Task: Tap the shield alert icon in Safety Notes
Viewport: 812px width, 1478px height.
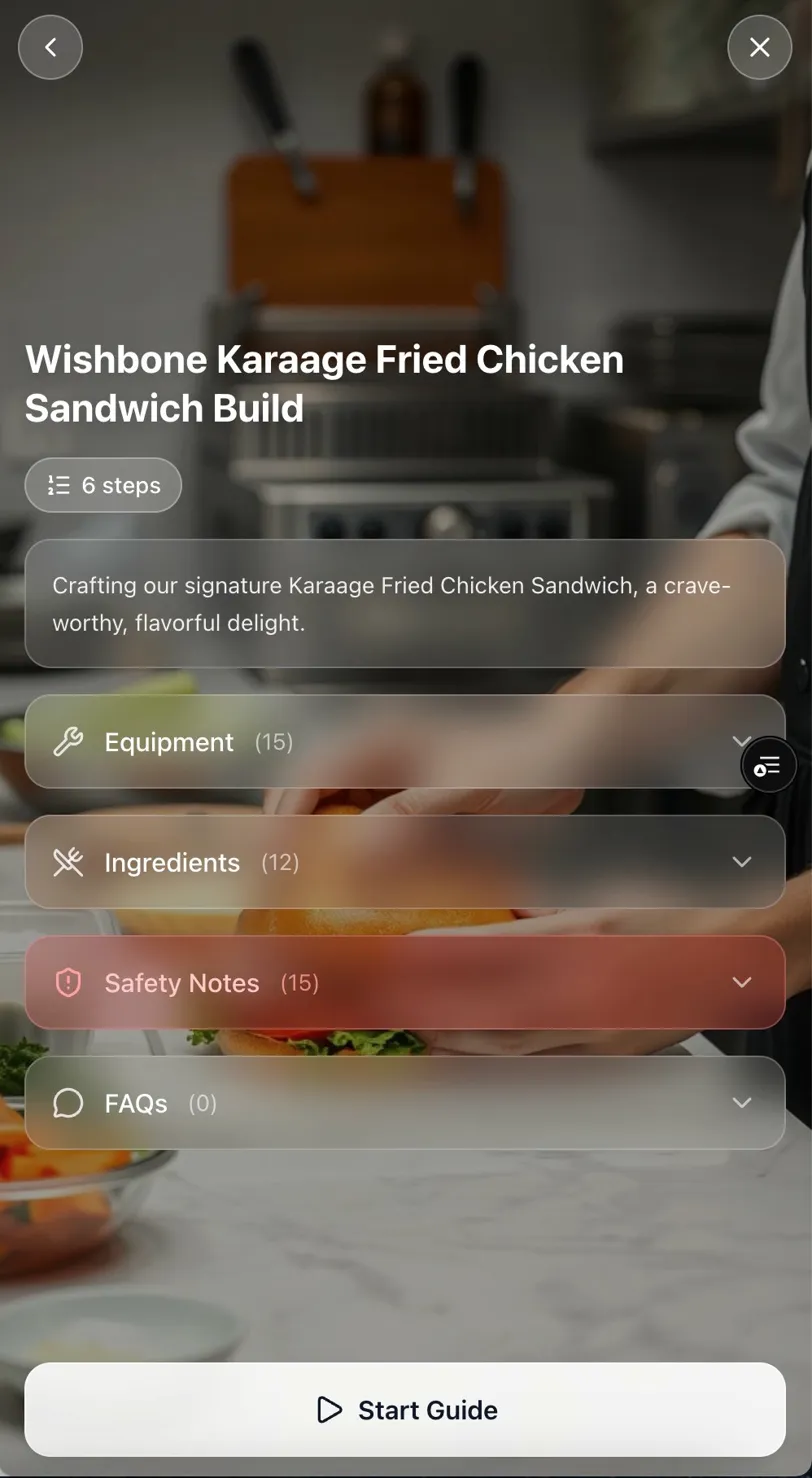Action: pos(66,982)
